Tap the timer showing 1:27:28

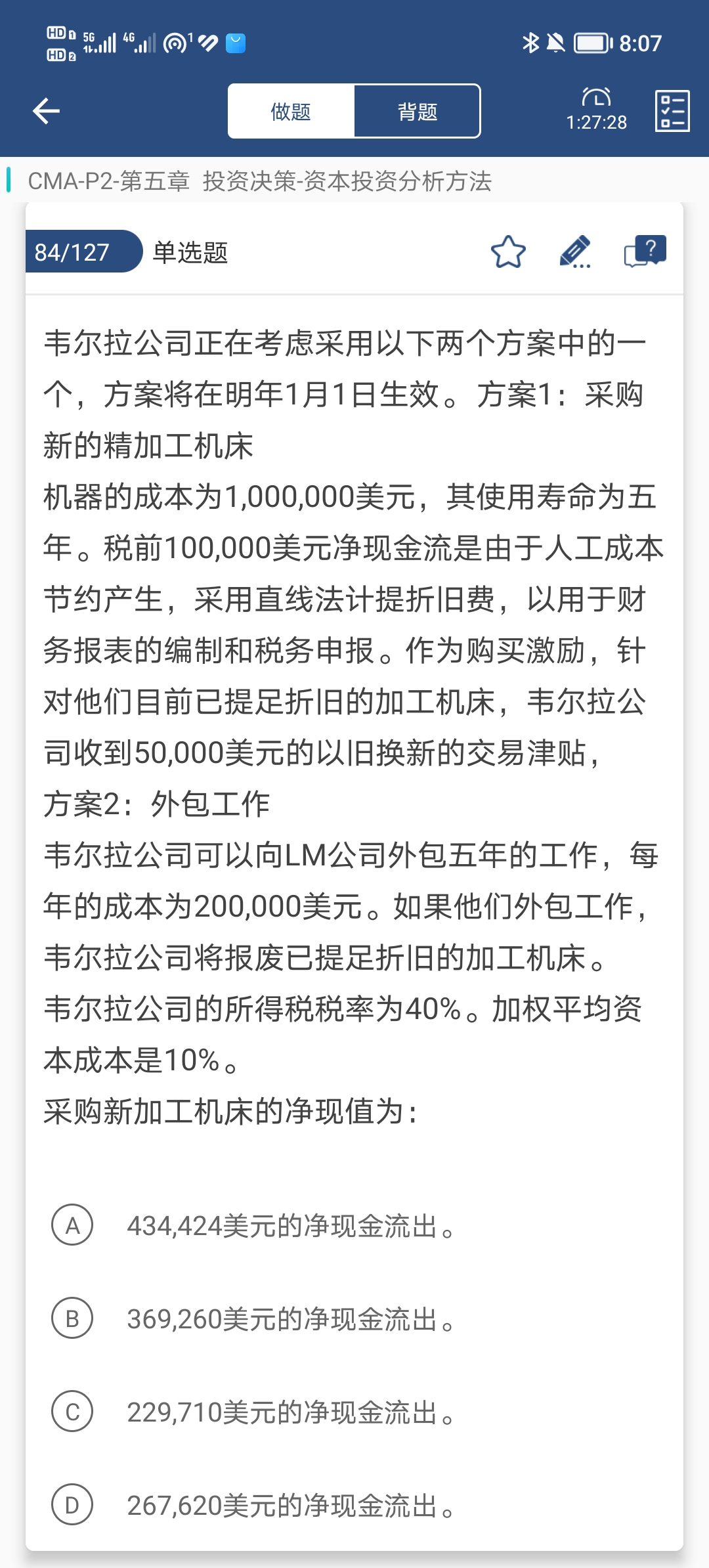[x=596, y=110]
